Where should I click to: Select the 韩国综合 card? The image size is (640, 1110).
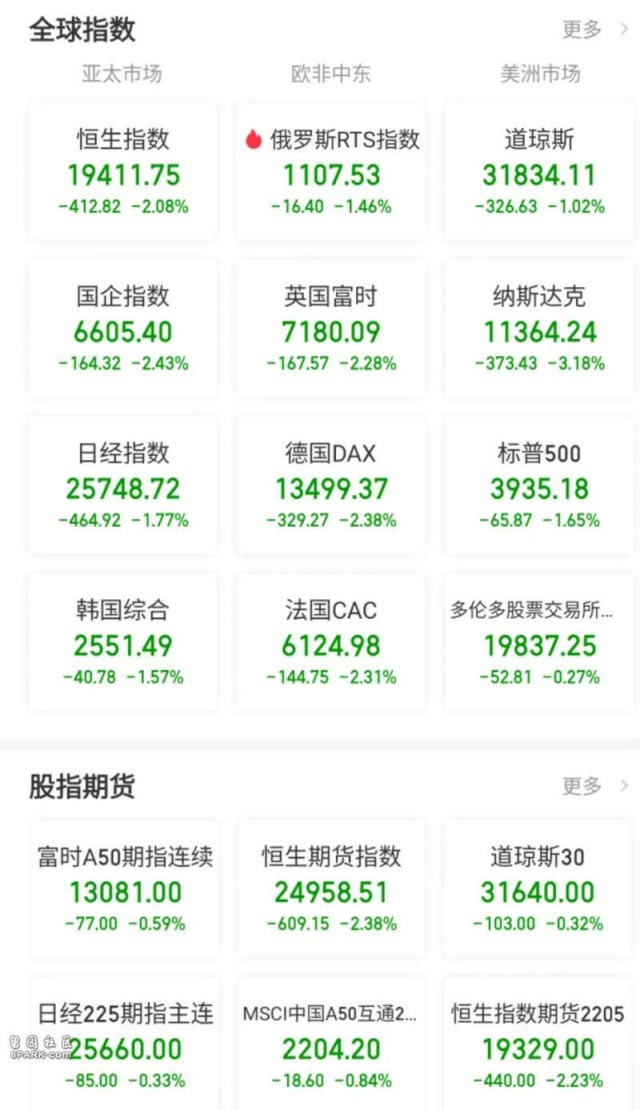(123, 643)
